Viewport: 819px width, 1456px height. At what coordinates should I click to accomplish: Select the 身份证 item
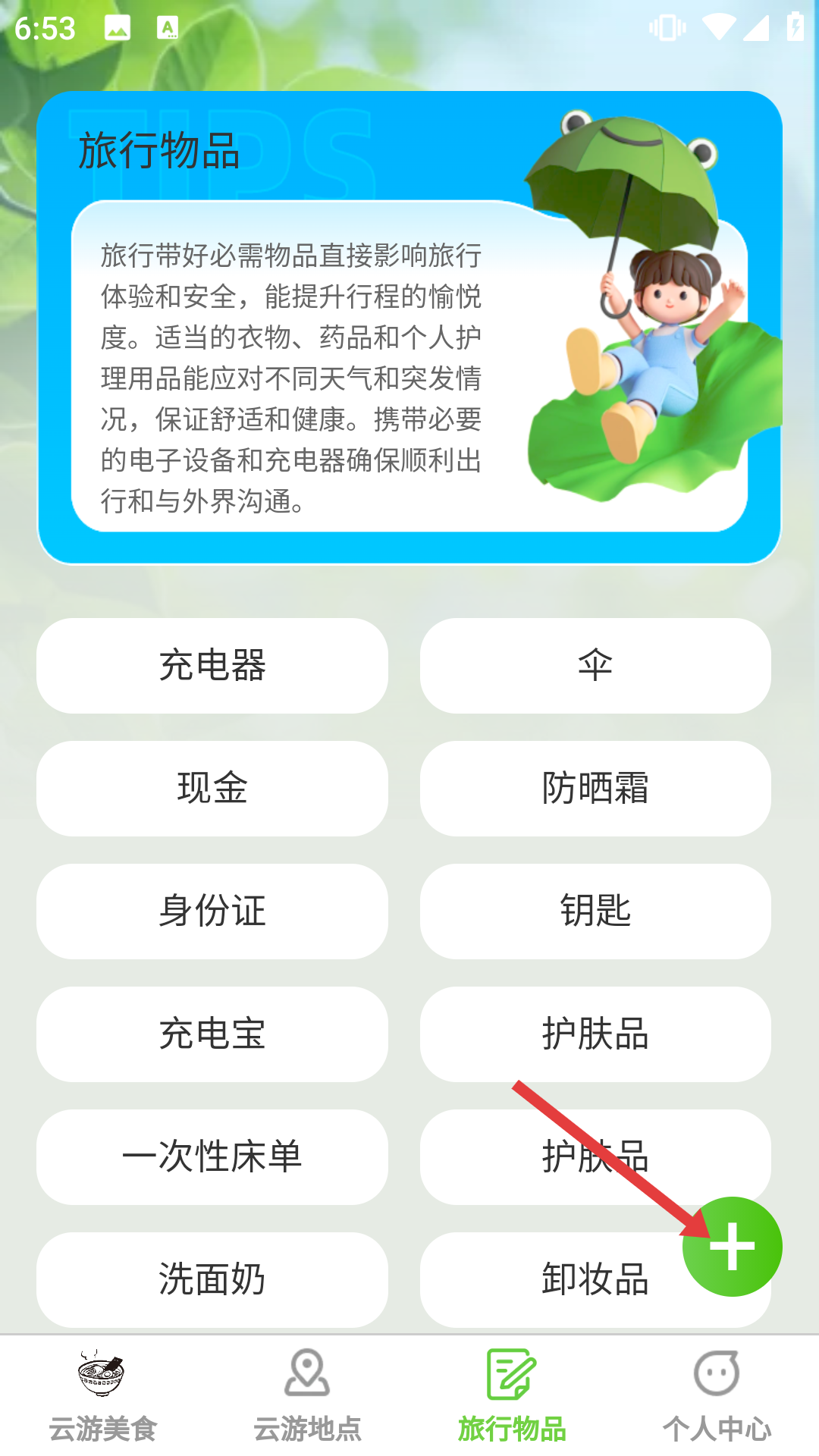click(x=212, y=912)
